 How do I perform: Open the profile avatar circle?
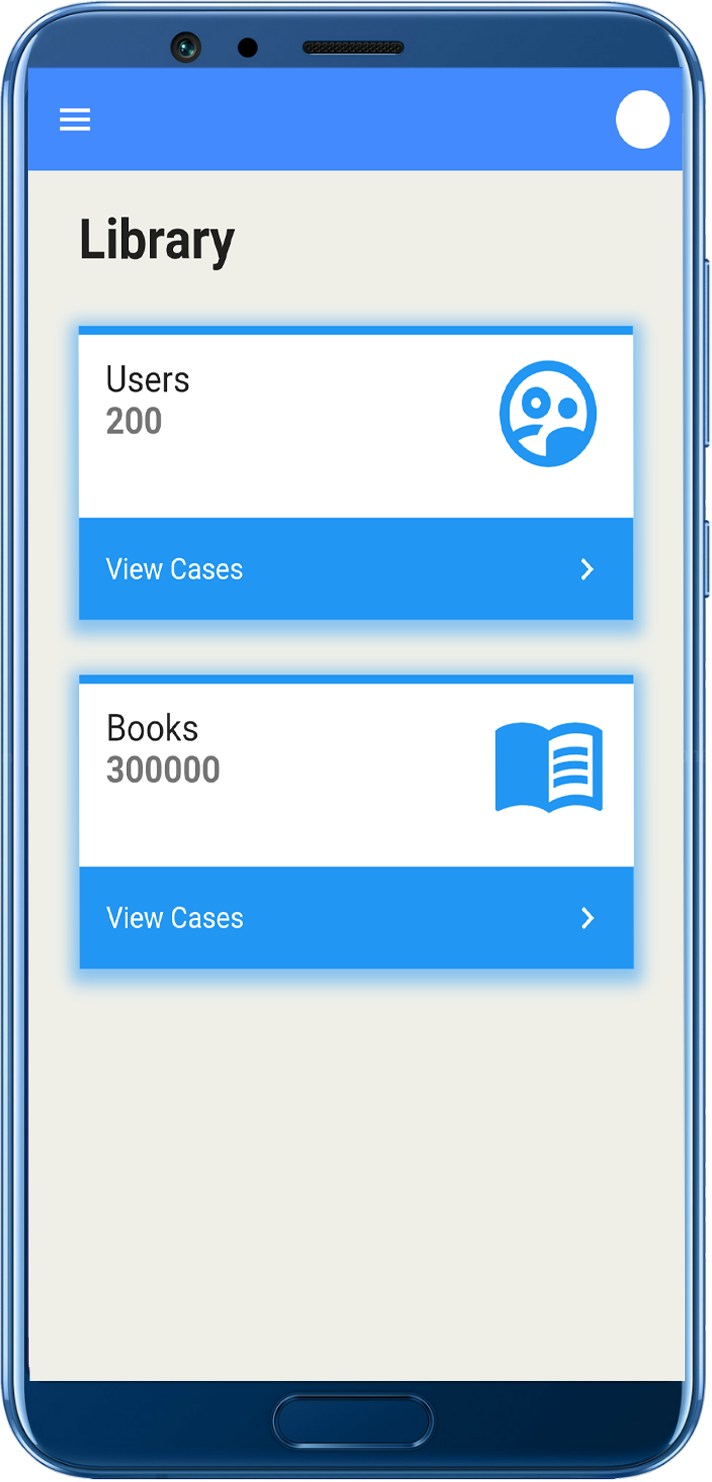pos(642,120)
